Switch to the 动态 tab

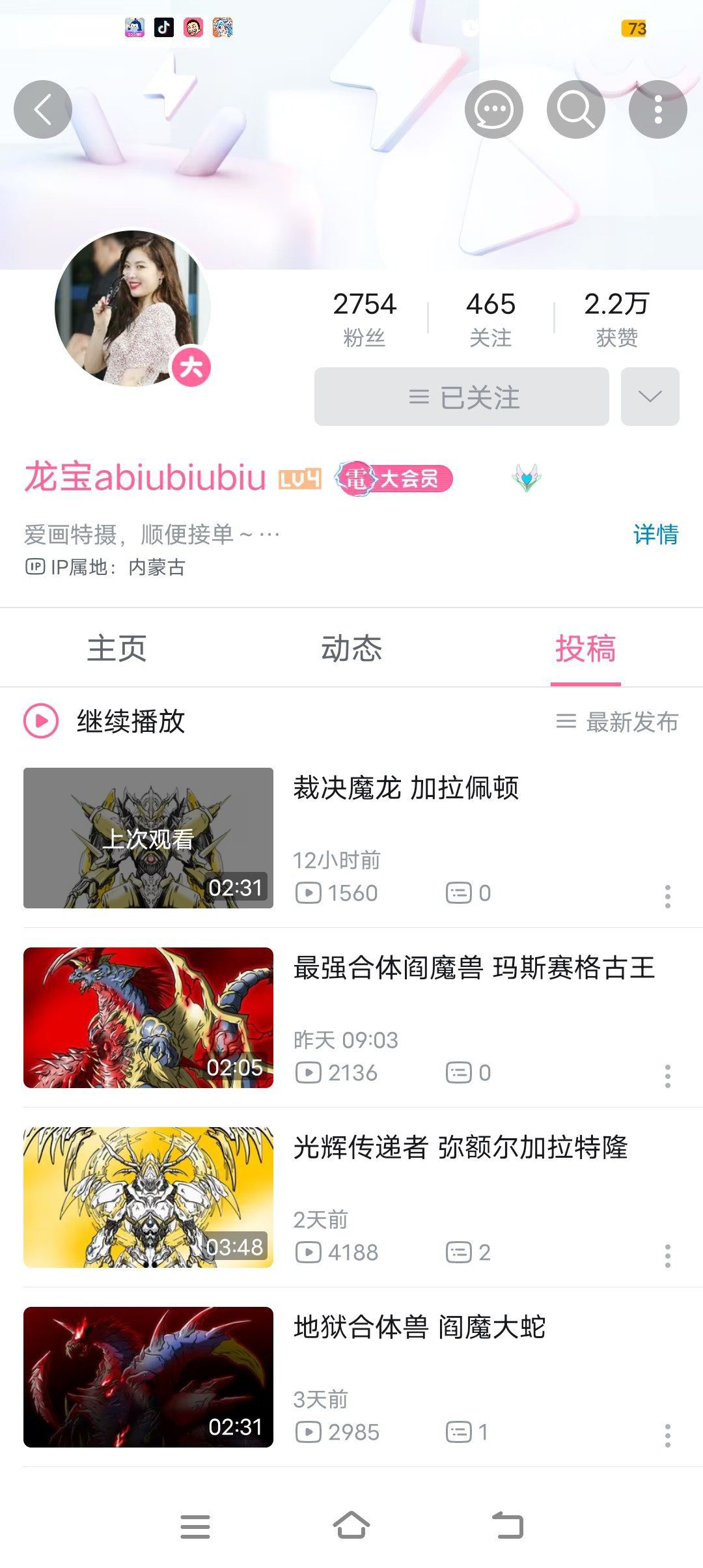point(351,649)
